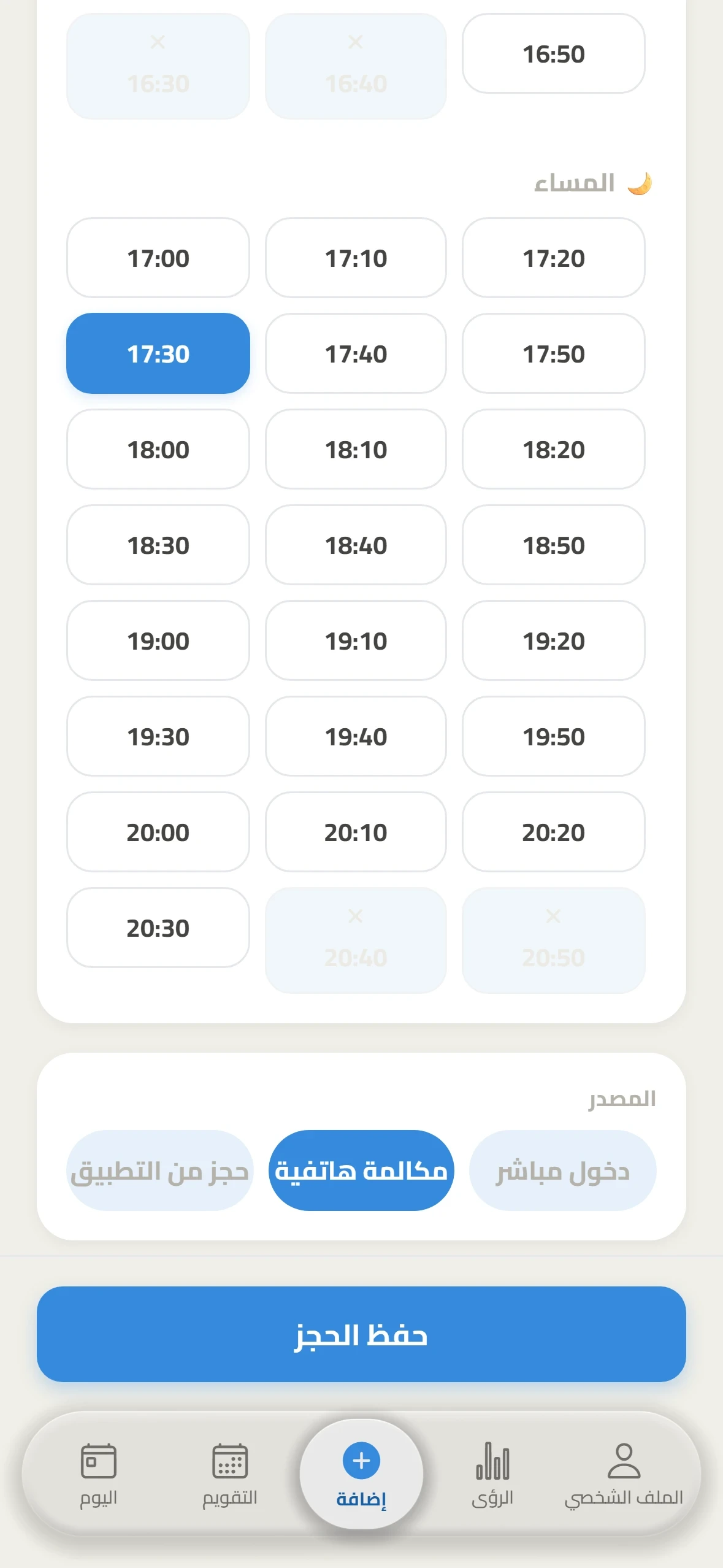
Task: Tap the إضافة plus button
Action: pos(361,1474)
